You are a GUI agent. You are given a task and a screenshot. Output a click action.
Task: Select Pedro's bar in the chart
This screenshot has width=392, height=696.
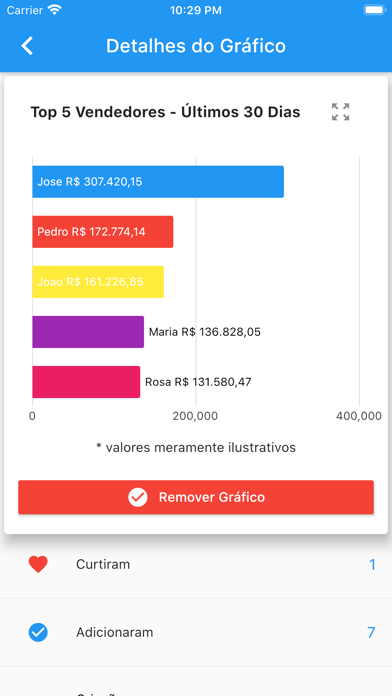pos(103,232)
